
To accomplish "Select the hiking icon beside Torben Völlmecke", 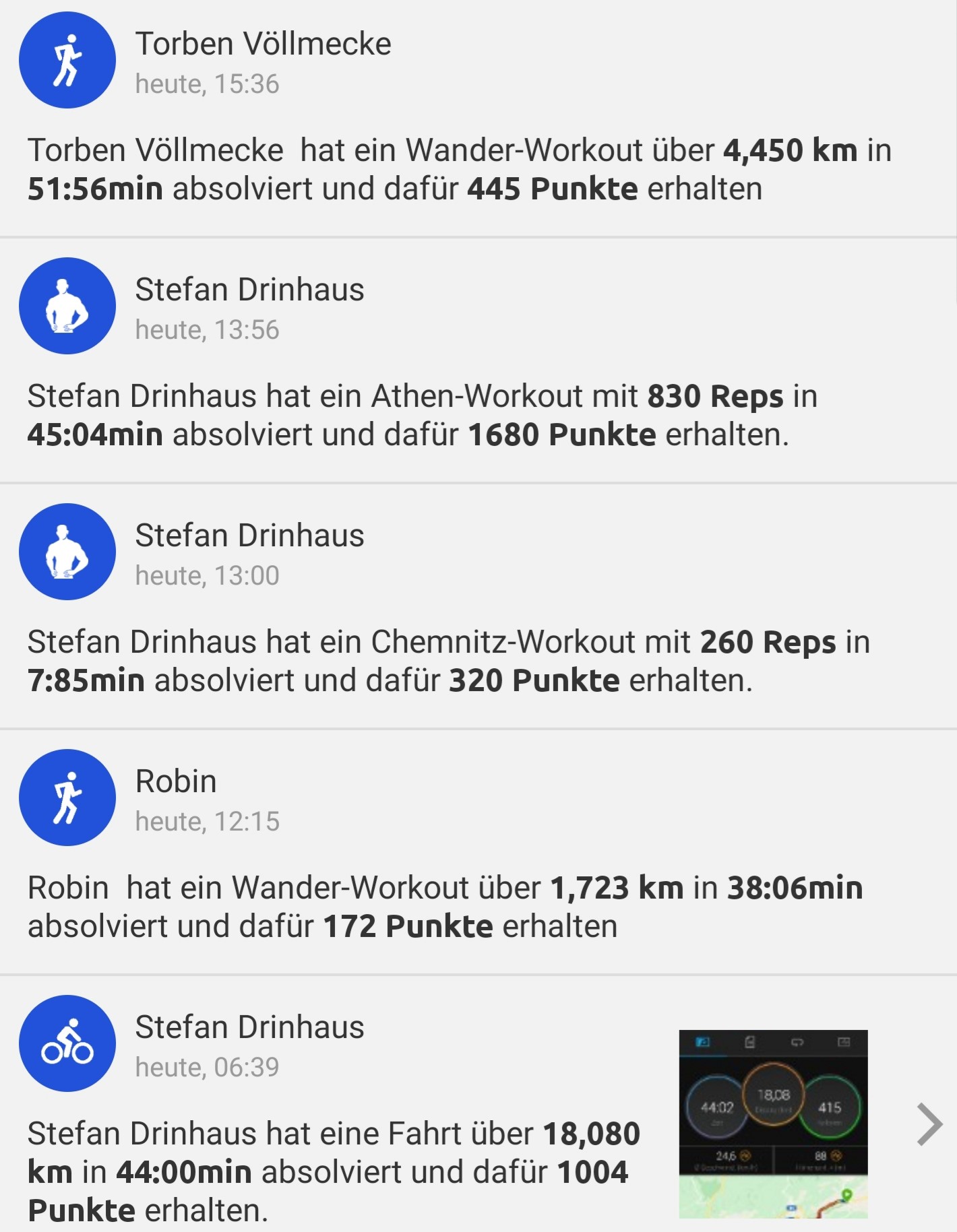I will (66, 59).
